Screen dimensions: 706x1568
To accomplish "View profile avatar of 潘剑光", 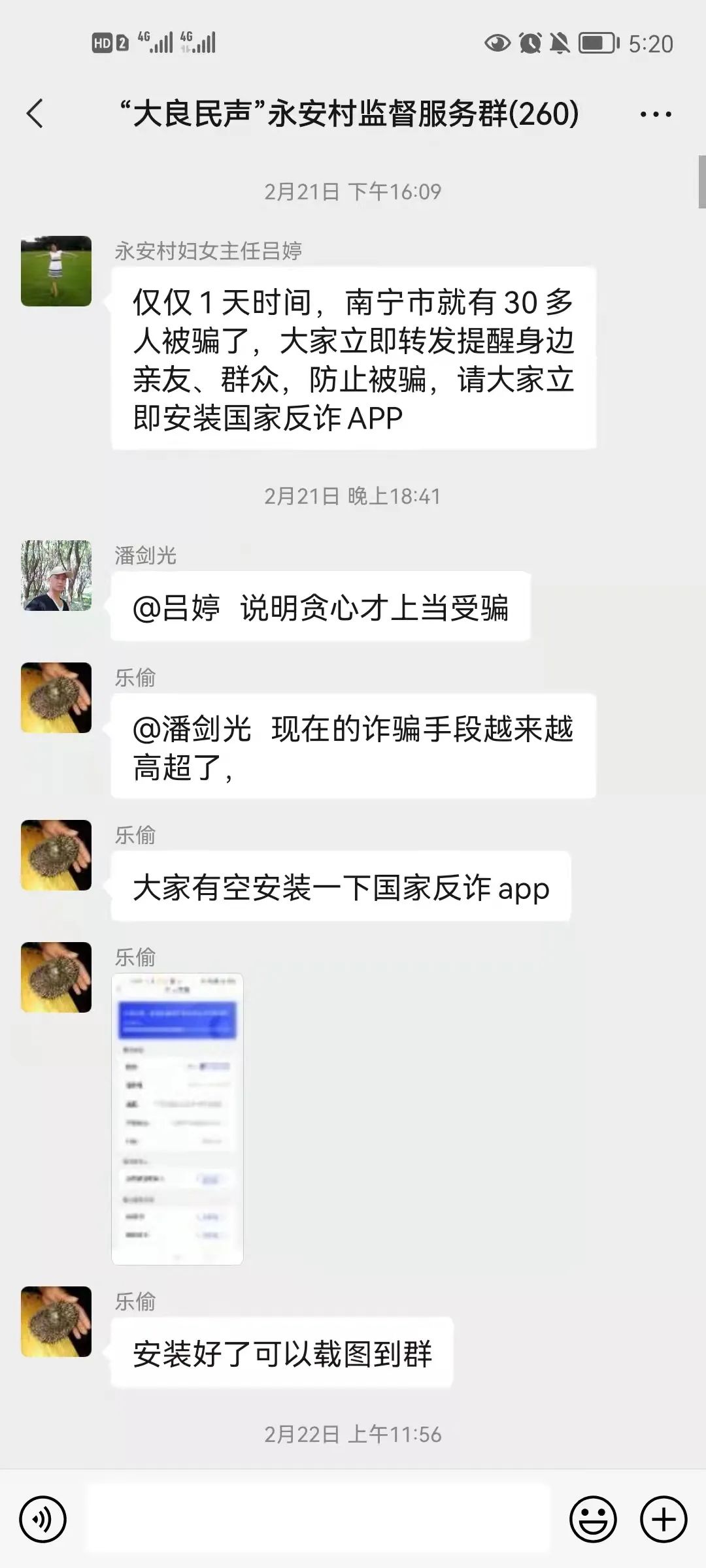I will [x=56, y=576].
